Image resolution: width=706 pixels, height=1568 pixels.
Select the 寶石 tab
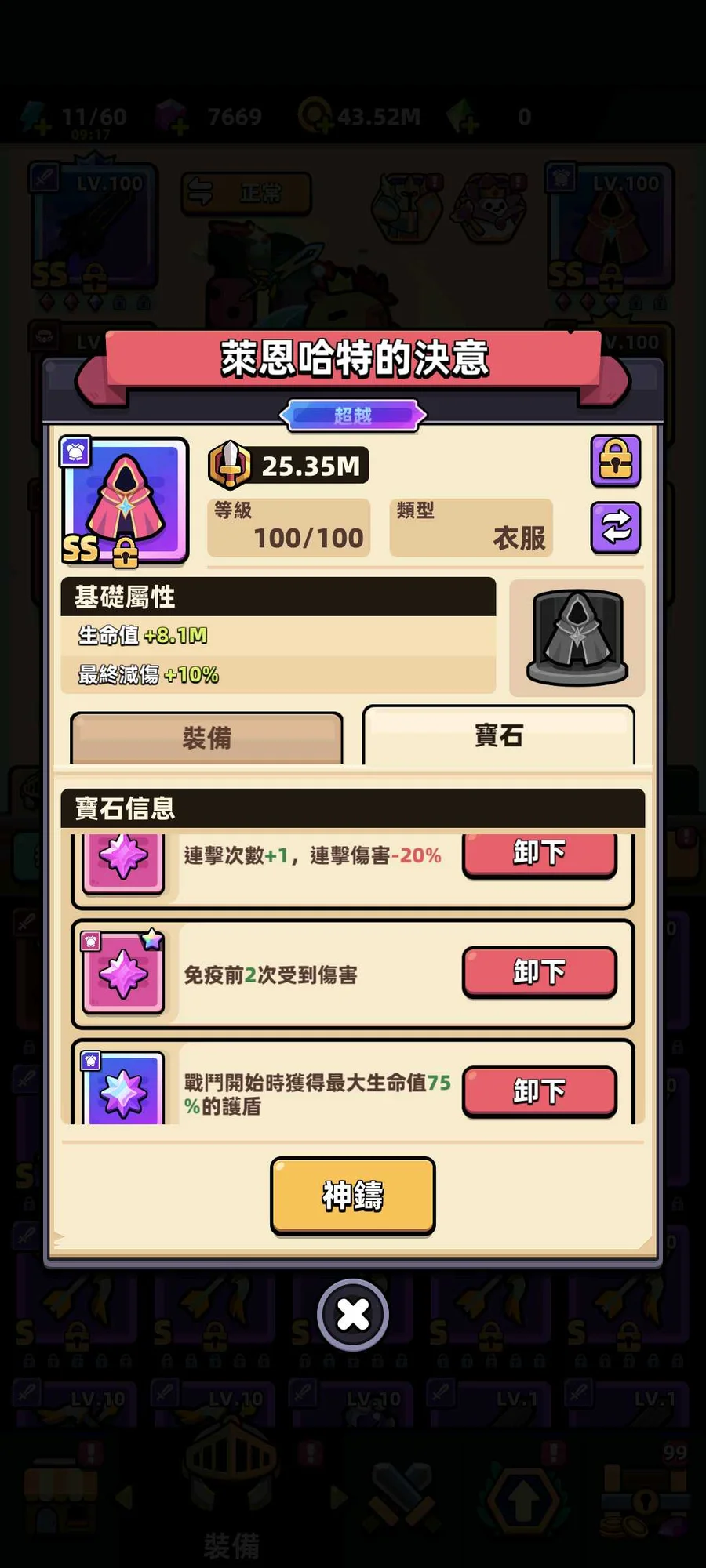pyautogui.click(x=498, y=735)
